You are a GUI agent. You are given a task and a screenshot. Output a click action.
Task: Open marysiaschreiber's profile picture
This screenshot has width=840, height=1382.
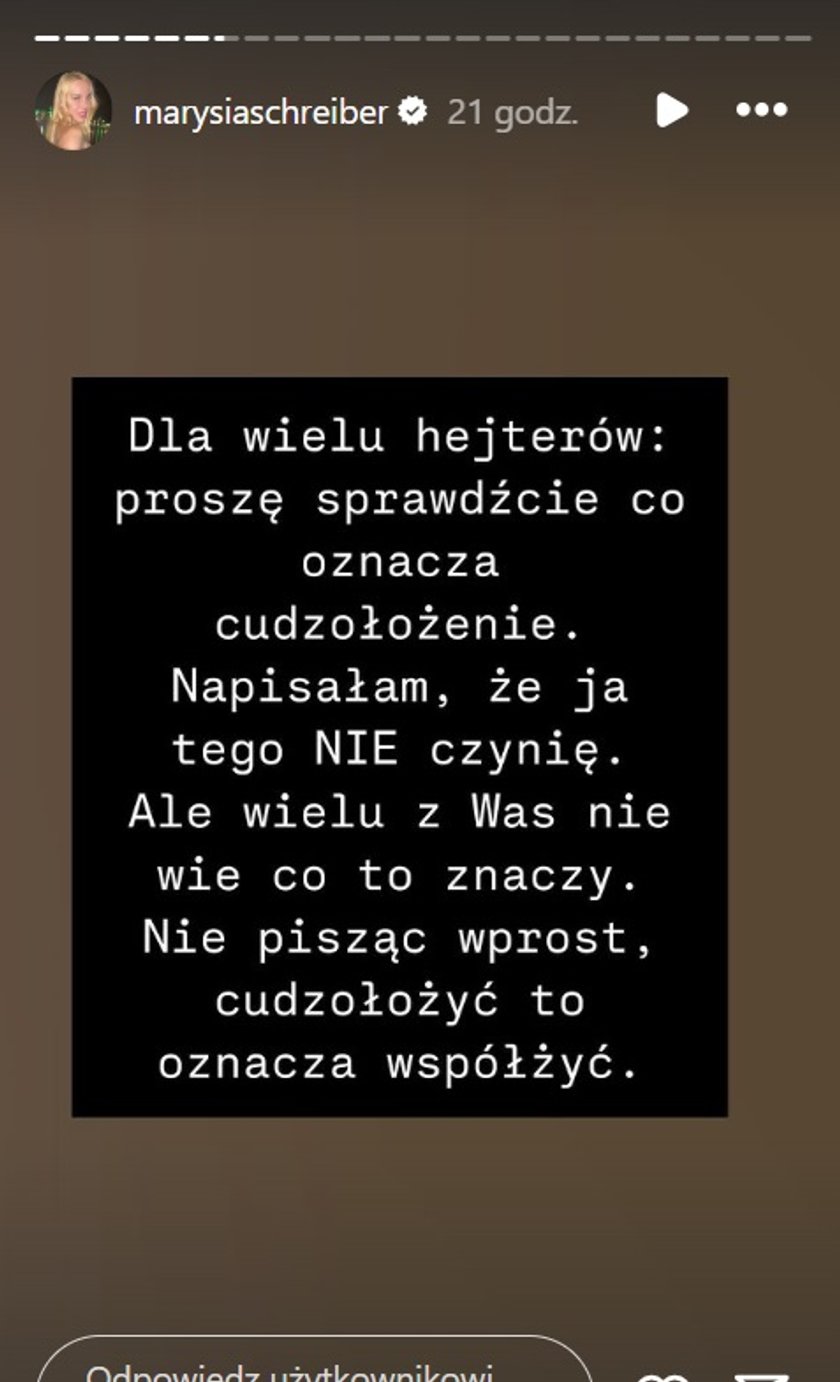[x=72, y=110]
